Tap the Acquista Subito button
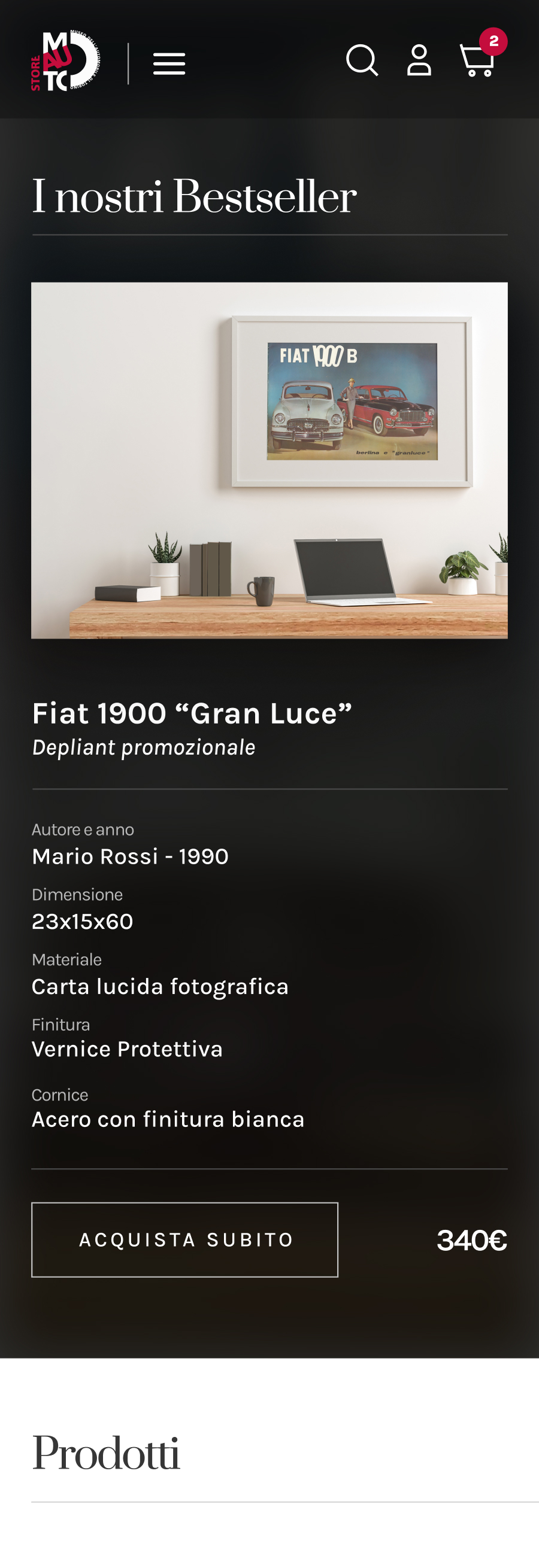The image size is (539, 1568). (184, 1239)
